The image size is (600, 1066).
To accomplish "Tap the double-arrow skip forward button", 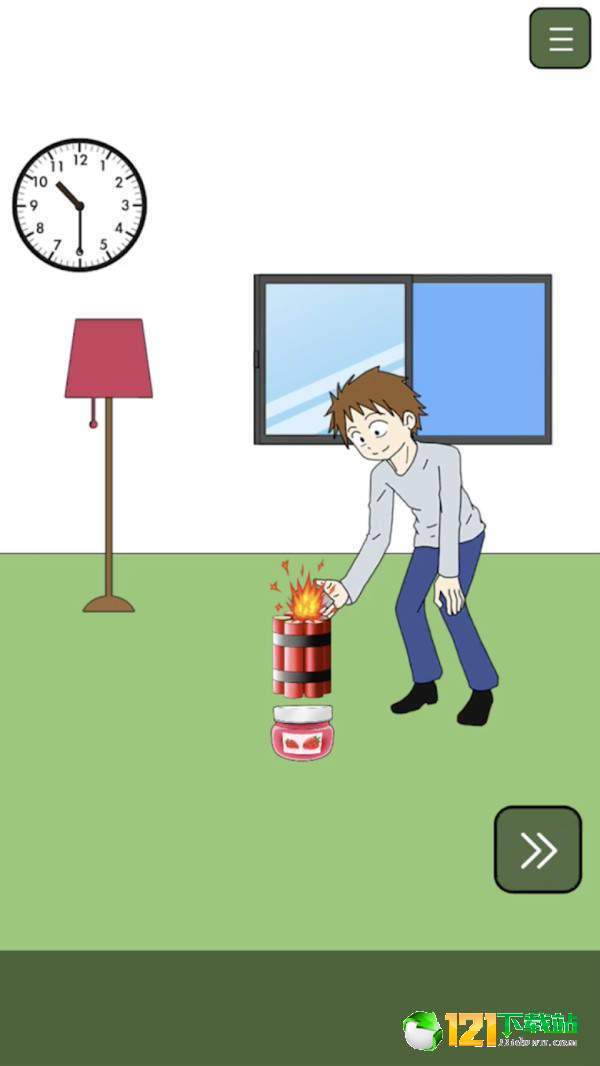I will coord(538,849).
